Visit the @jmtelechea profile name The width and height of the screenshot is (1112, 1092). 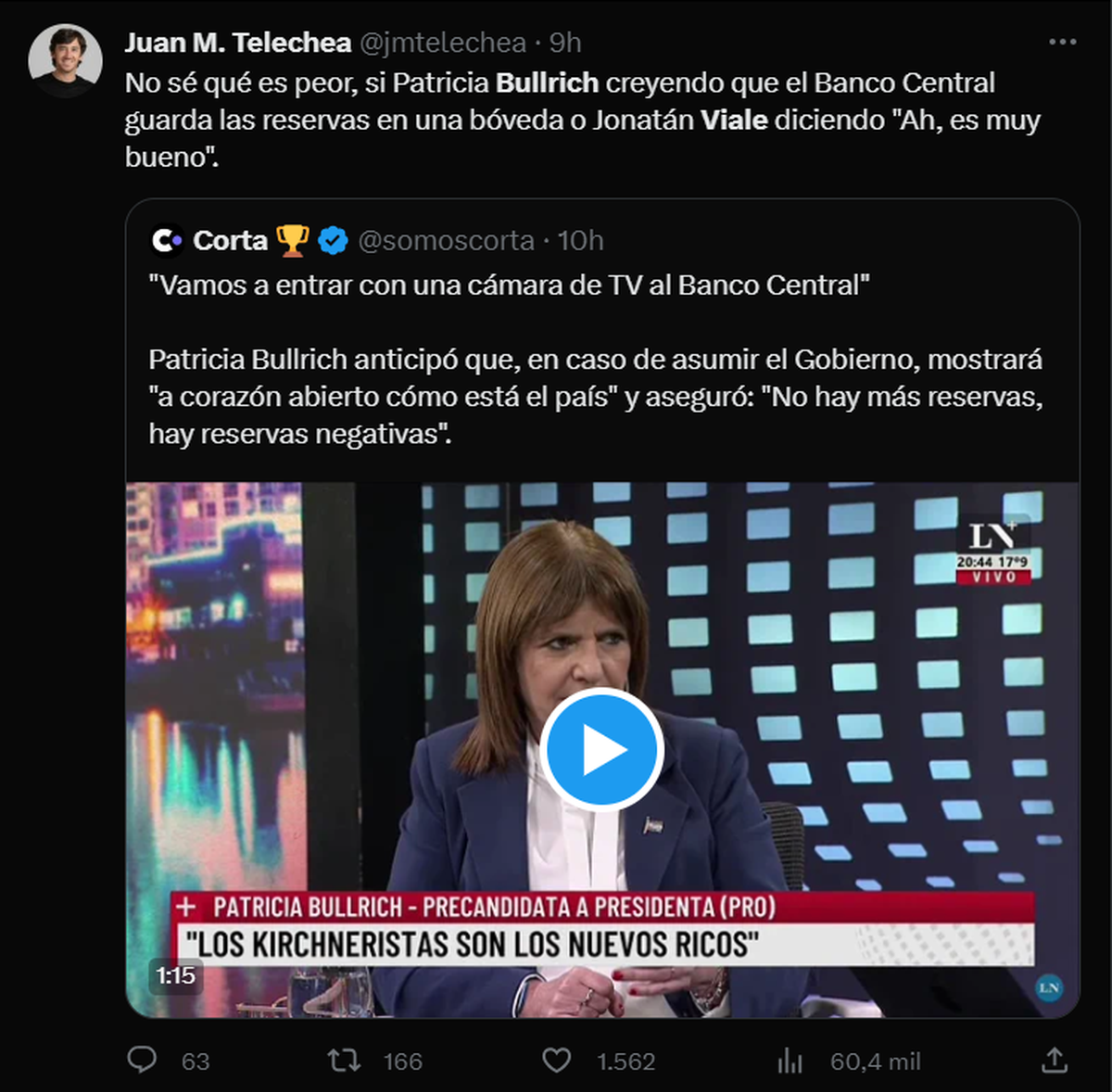click(237, 43)
